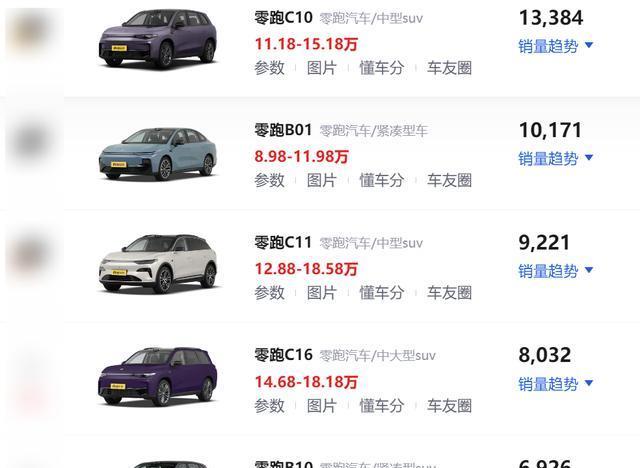The height and width of the screenshot is (468, 640).
Task: Open 图片 for 零跑C16
Action: 321,406
